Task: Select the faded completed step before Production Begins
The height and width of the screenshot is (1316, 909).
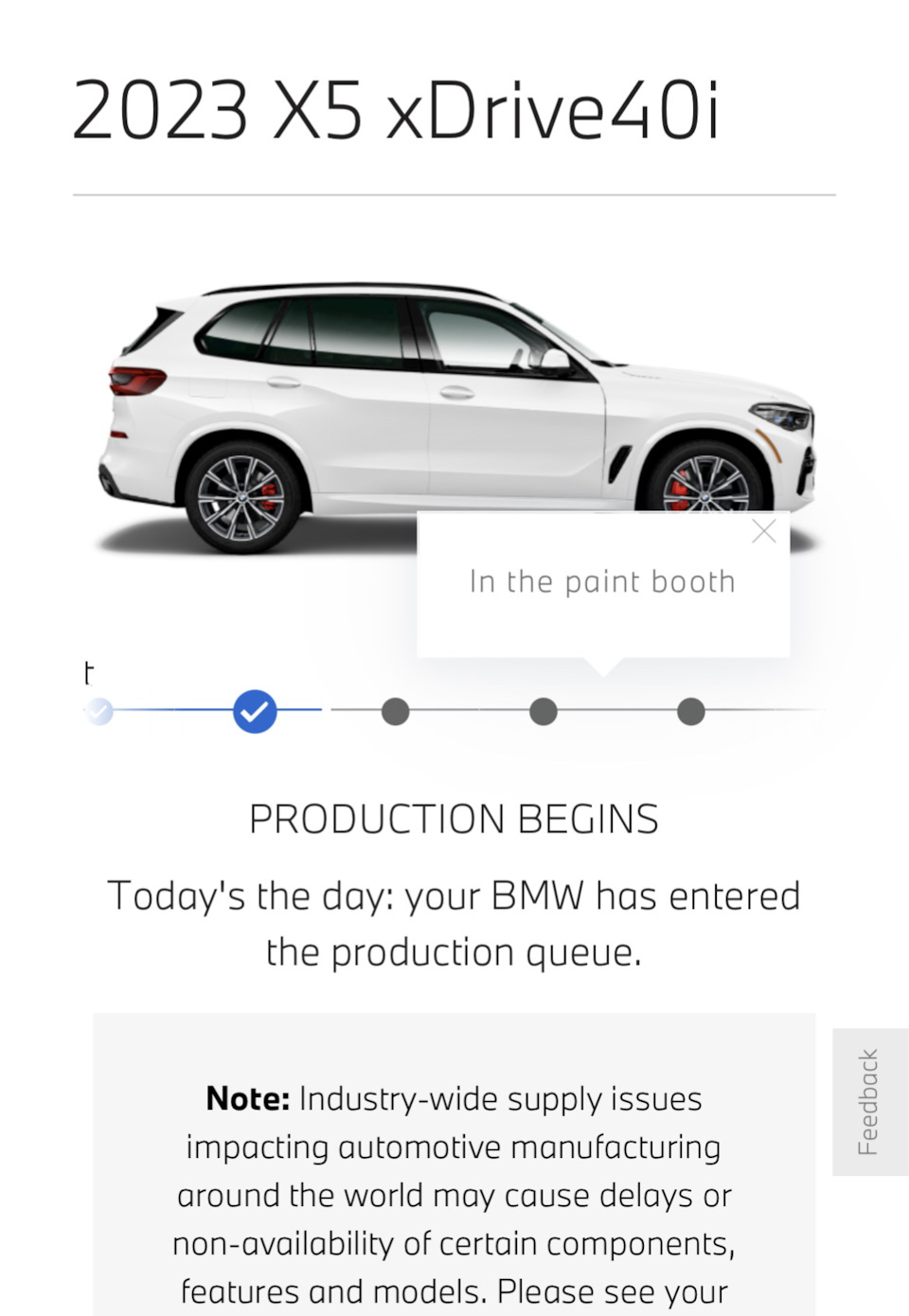Action: [x=99, y=711]
